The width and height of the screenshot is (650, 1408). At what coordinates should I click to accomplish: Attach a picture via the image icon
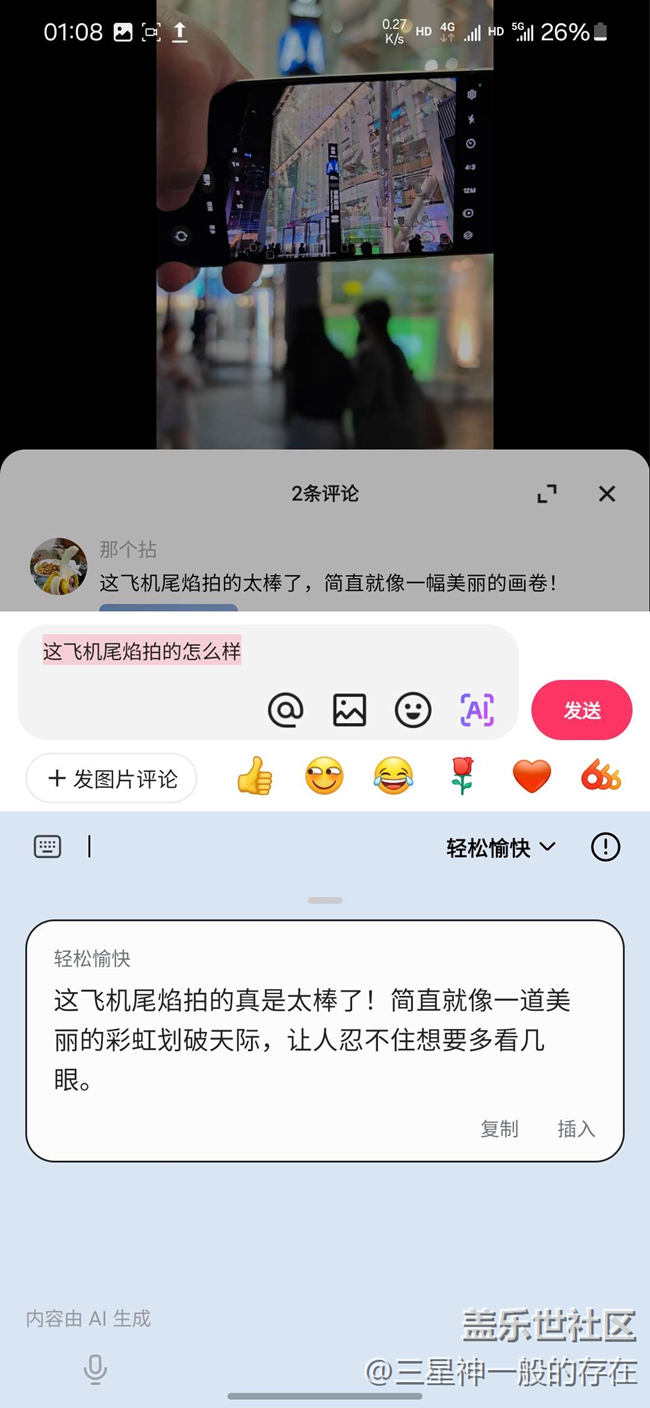[349, 710]
